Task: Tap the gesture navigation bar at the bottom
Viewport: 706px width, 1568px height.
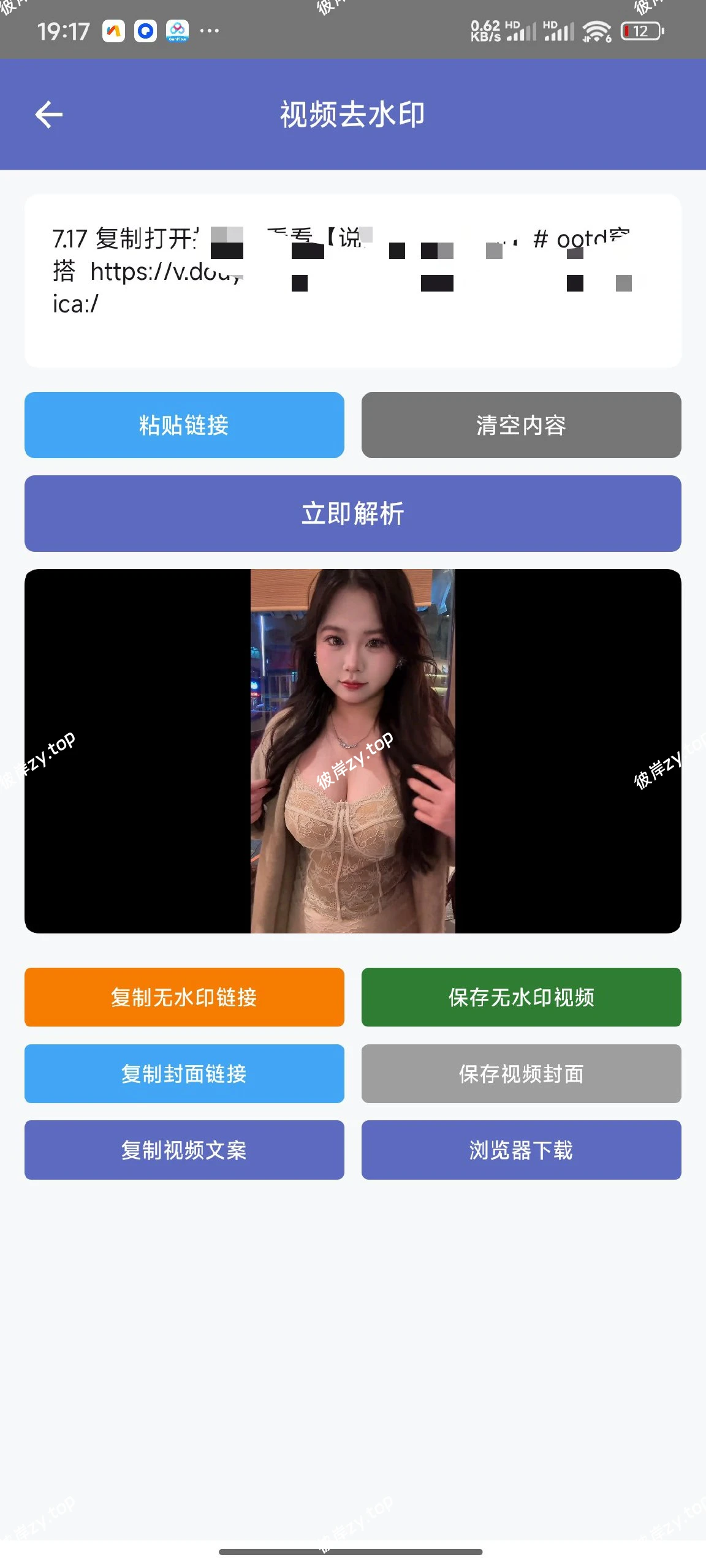Action: click(x=352, y=1551)
